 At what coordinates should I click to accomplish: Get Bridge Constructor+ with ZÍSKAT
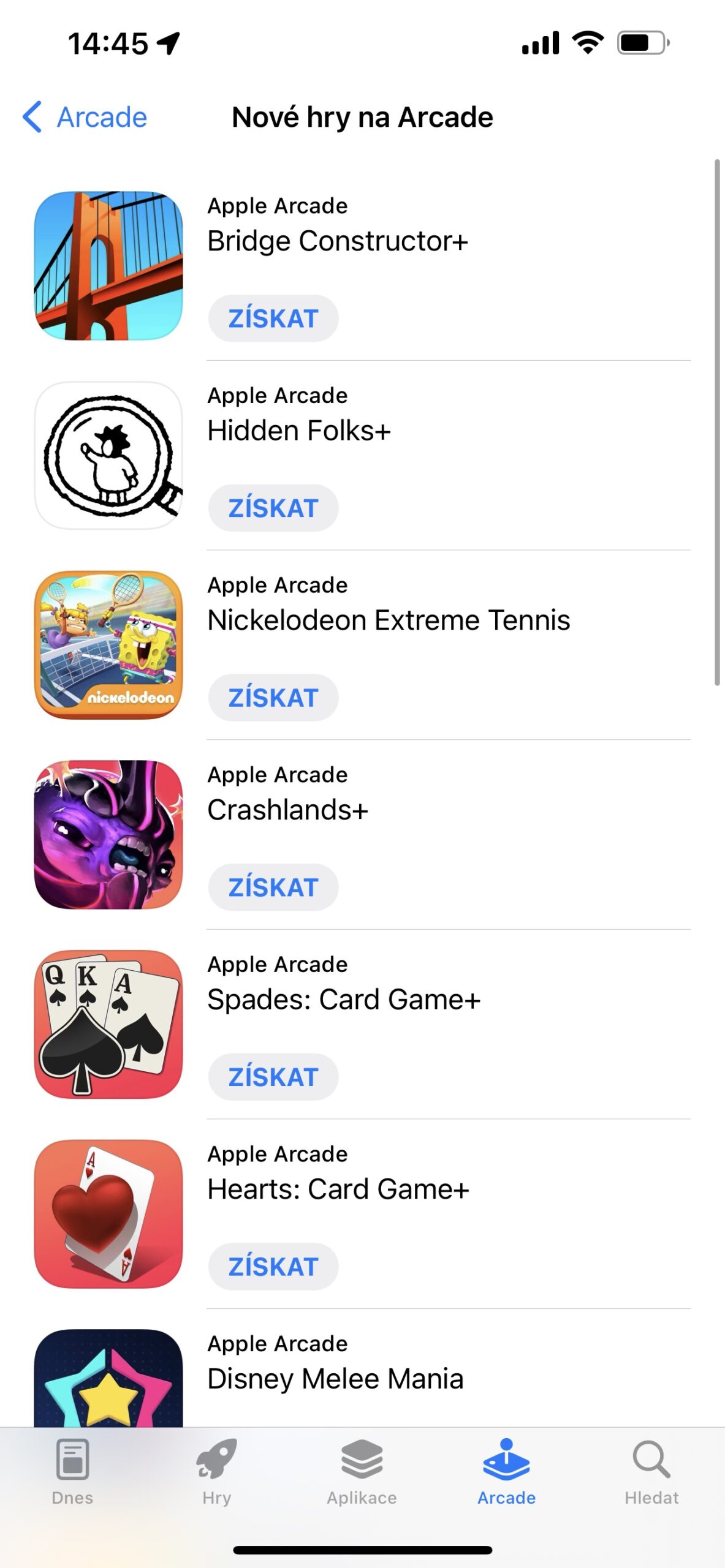(x=273, y=318)
